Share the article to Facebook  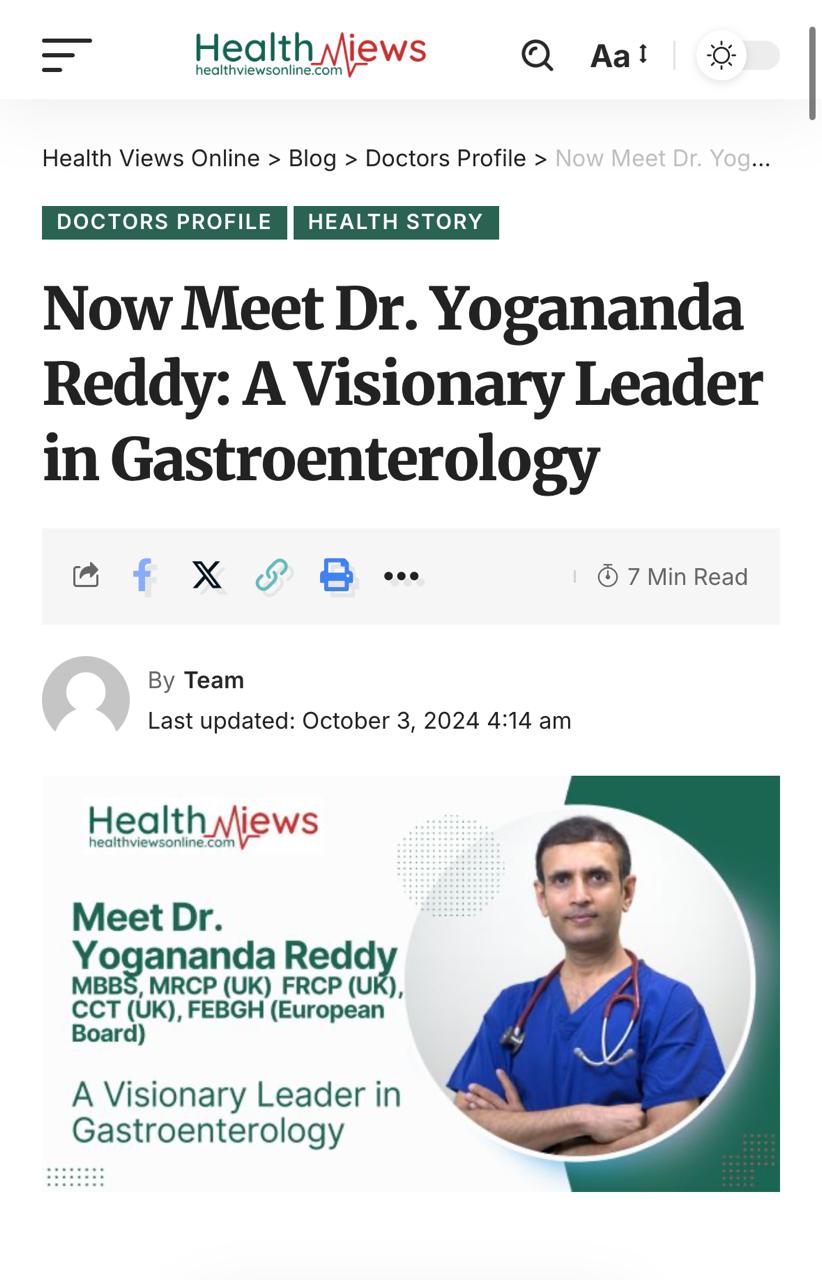click(x=143, y=575)
